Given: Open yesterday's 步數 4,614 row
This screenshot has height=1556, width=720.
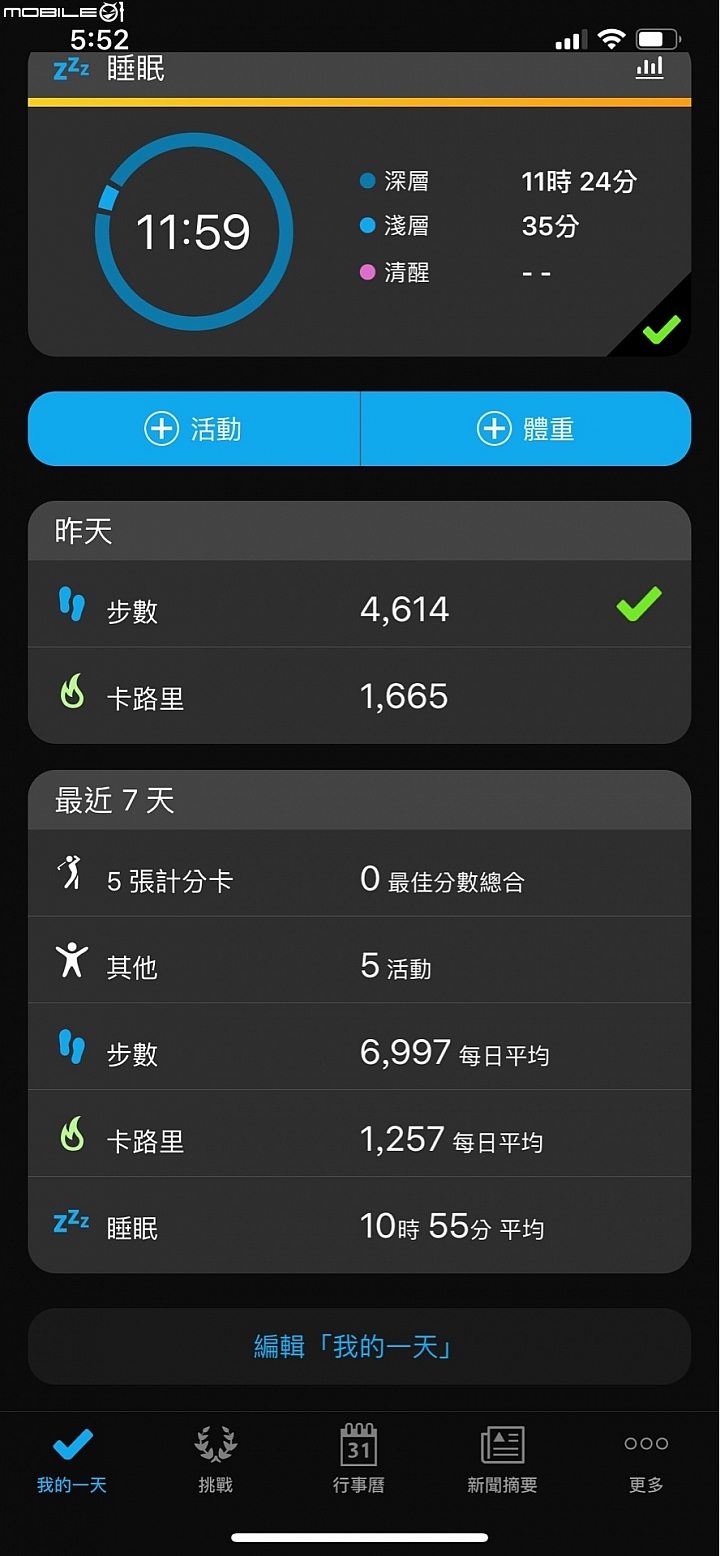Looking at the screenshot, I should coord(358,607).
